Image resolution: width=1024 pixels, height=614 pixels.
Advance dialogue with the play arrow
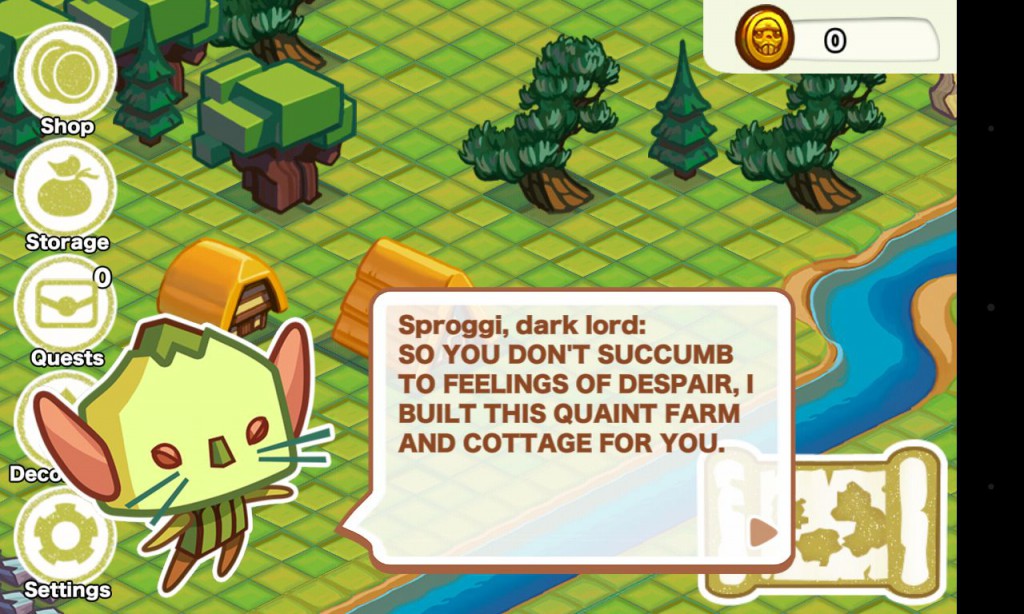tap(763, 532)
